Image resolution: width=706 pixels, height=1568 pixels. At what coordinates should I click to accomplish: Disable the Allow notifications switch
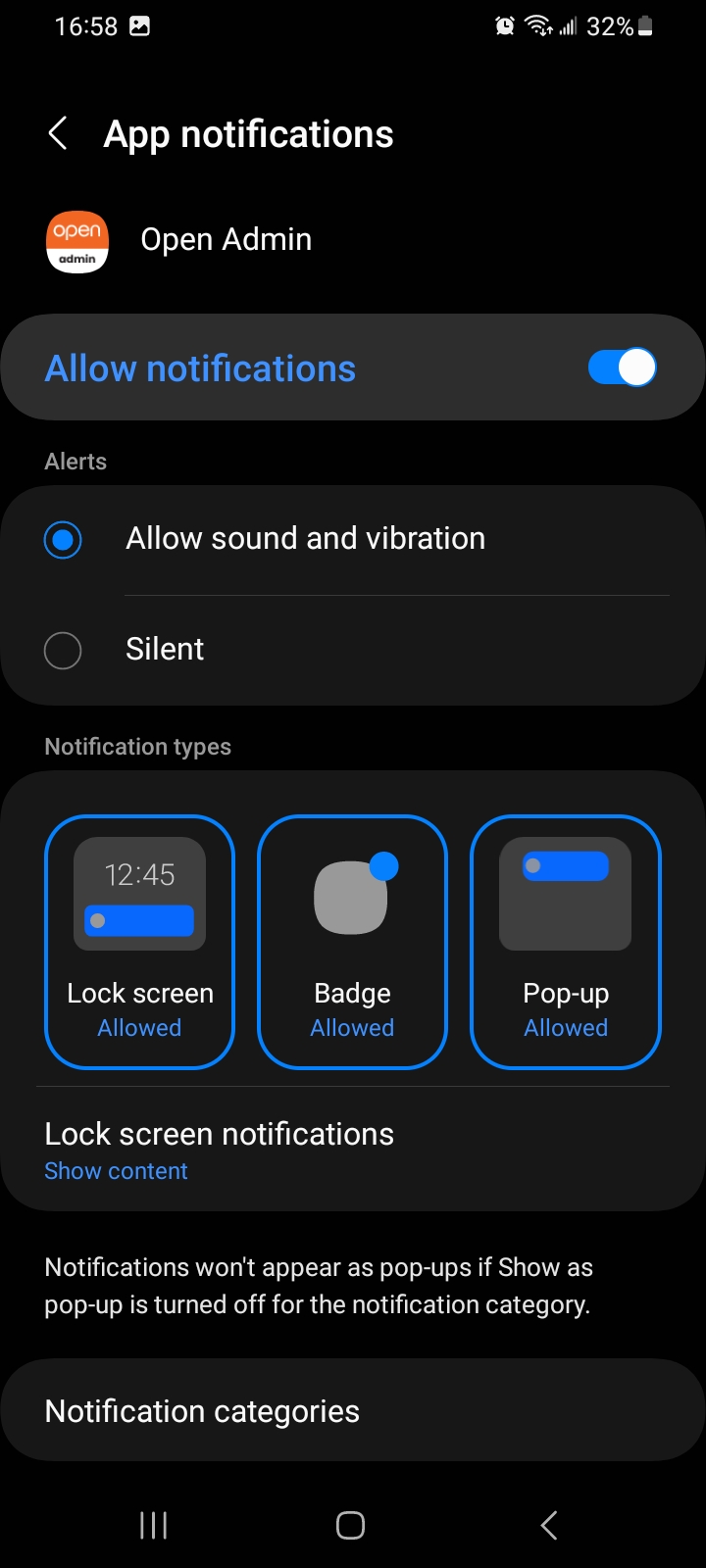tap(621, 367)
